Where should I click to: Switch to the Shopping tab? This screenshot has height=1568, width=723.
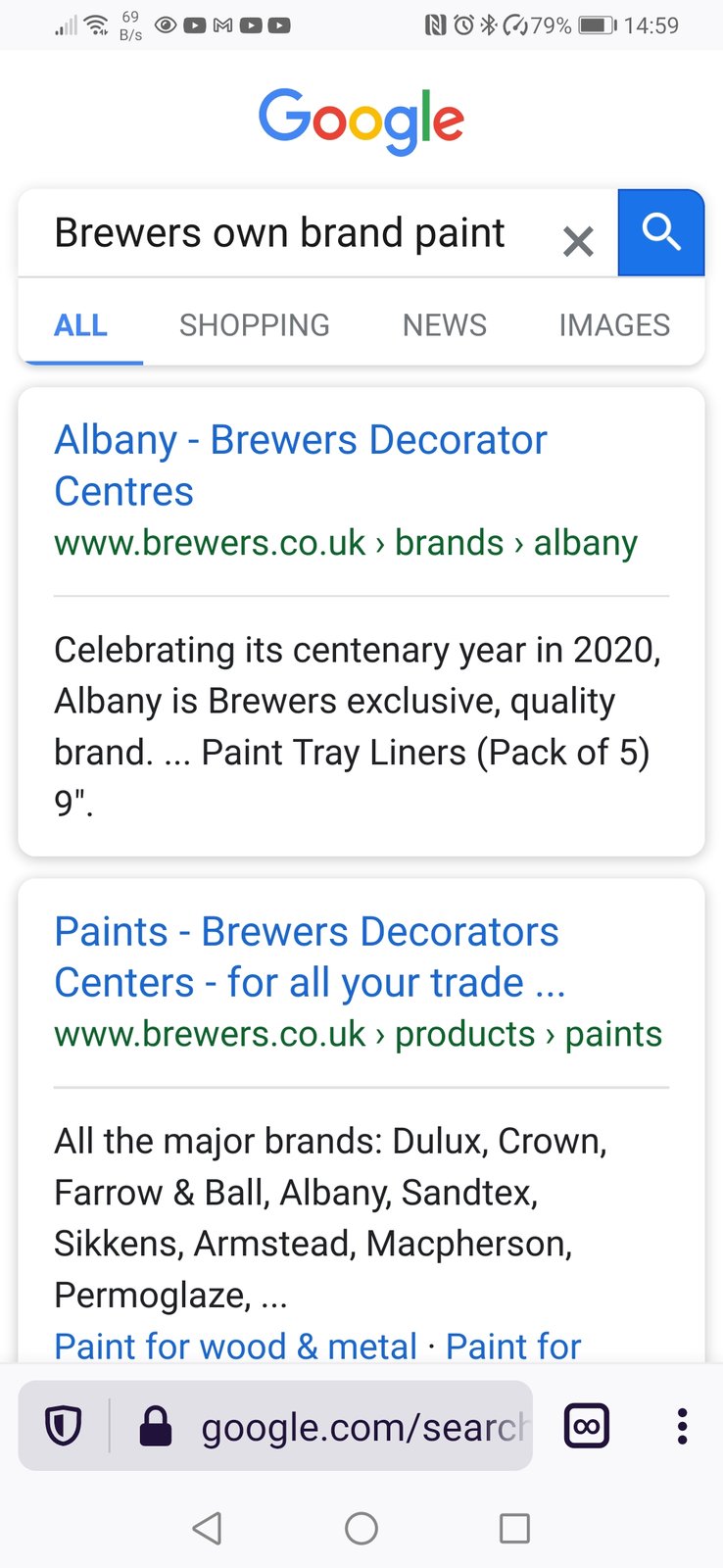(255, 324)
